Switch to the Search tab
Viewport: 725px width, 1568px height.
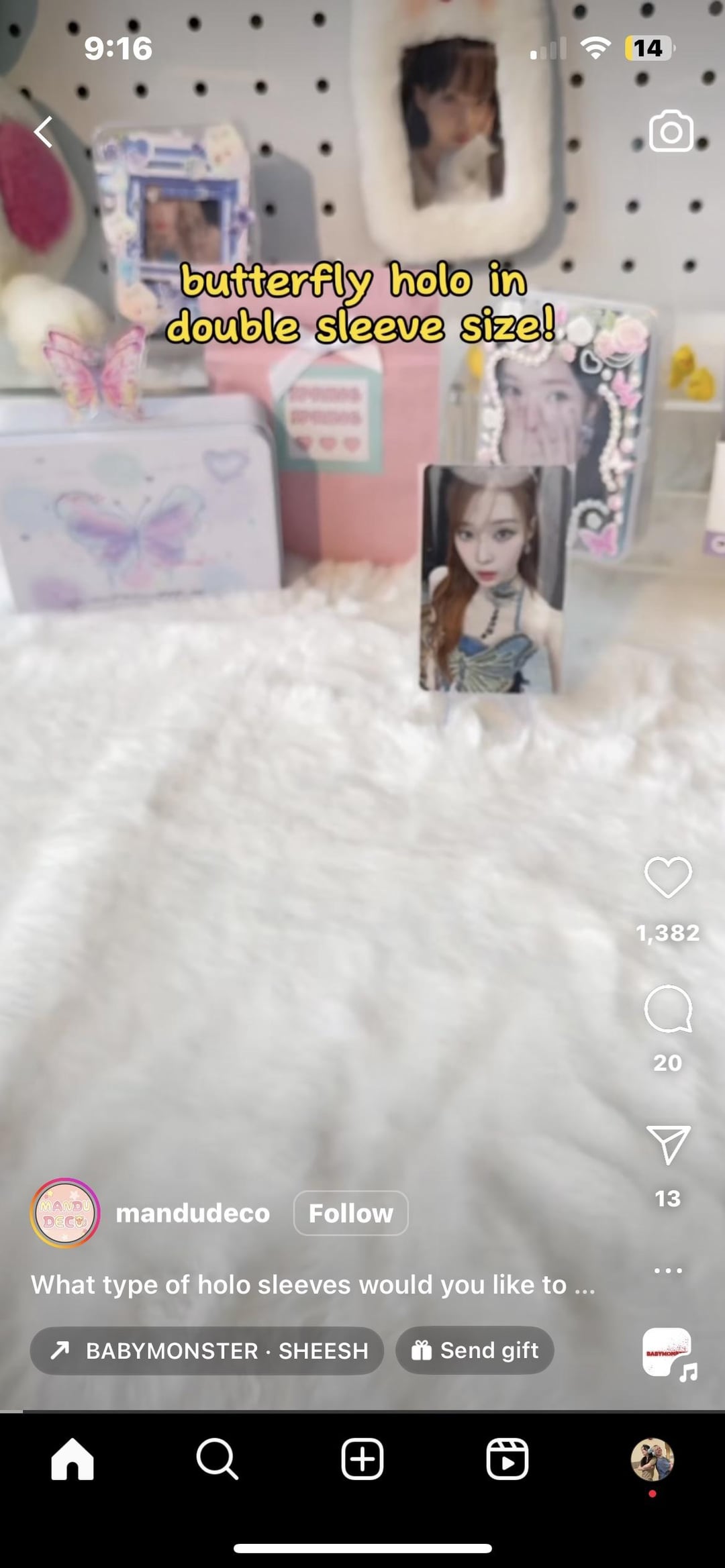217,1459
